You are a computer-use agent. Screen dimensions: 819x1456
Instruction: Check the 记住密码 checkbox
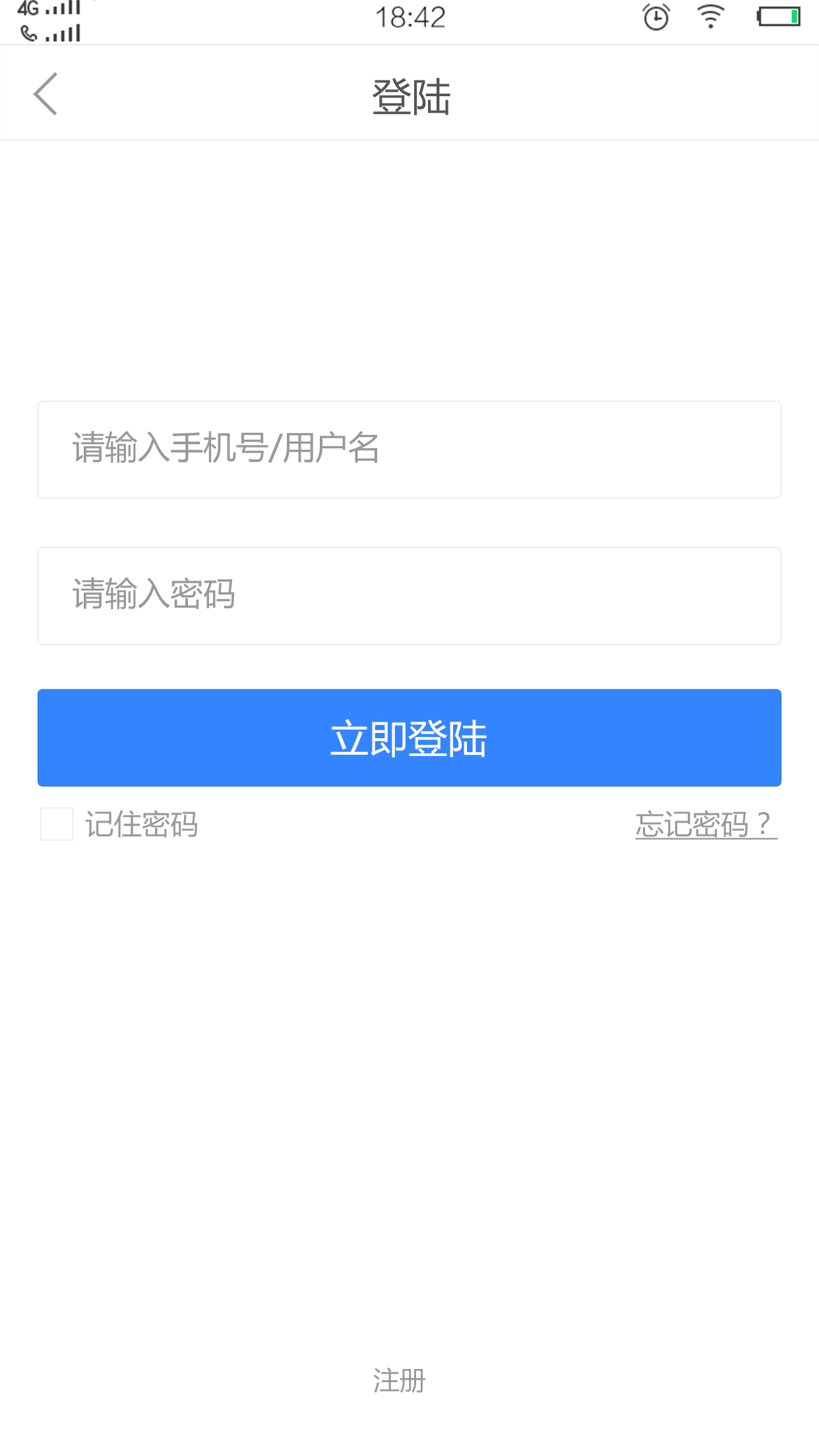[57, 824]
